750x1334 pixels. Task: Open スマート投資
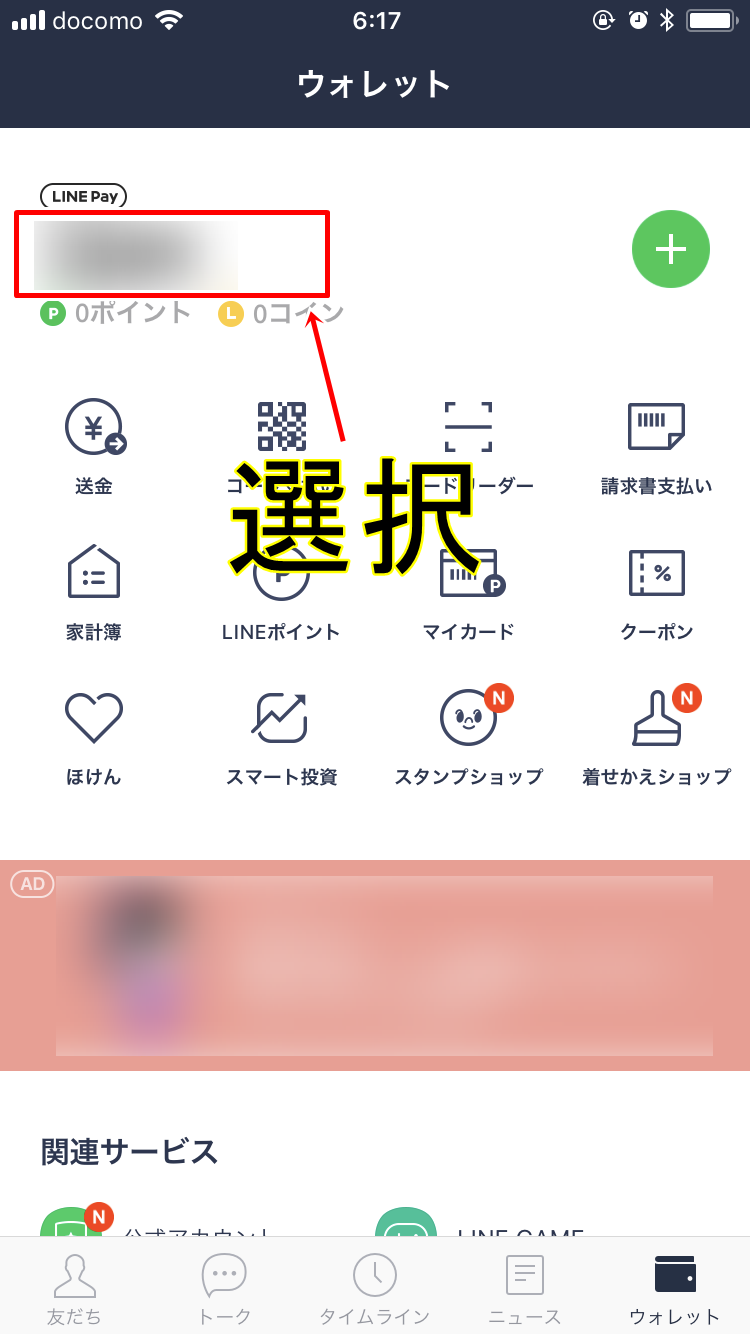[281, 737]
